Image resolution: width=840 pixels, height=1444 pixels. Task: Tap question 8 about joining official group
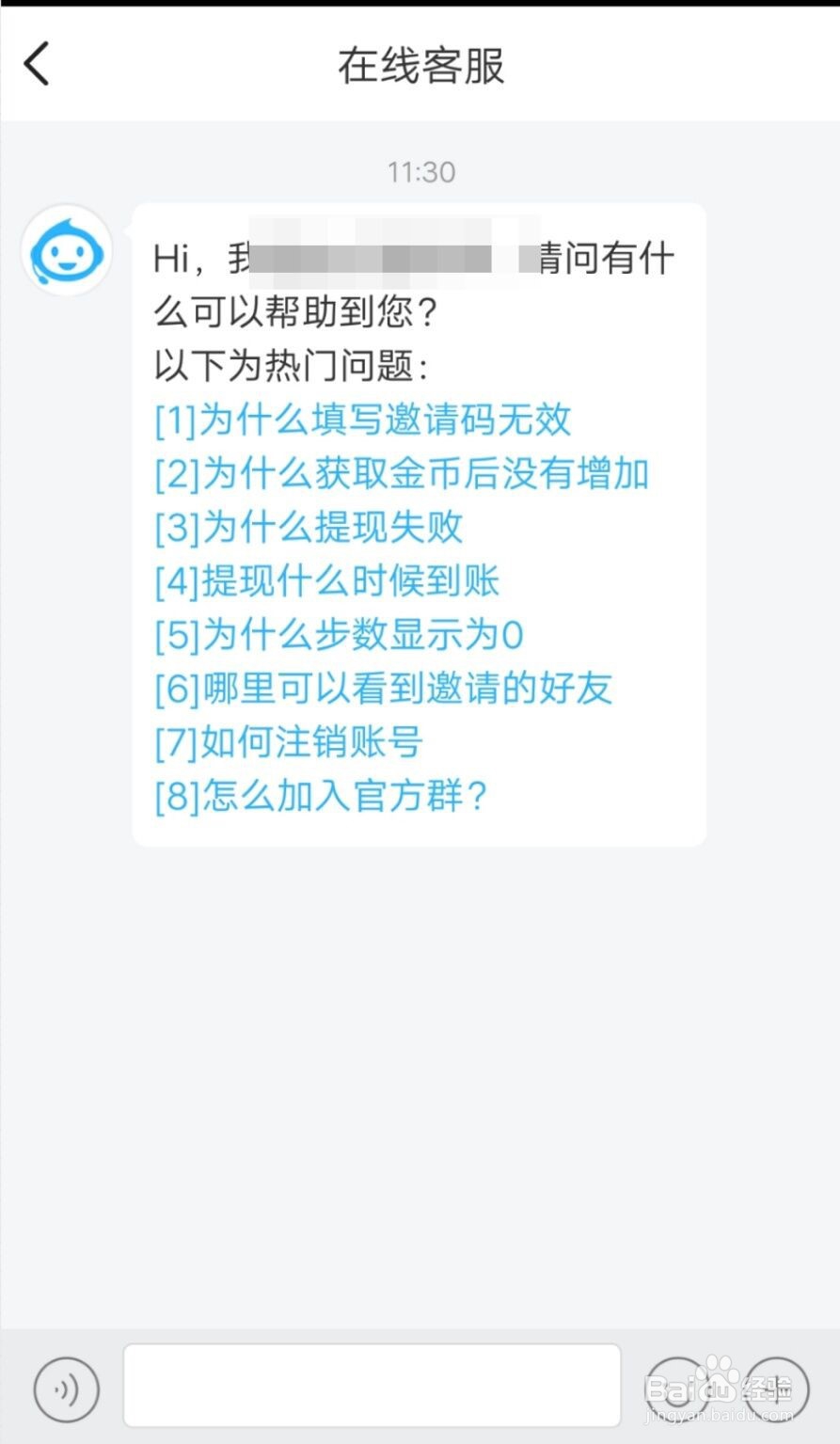click(320, 796)
